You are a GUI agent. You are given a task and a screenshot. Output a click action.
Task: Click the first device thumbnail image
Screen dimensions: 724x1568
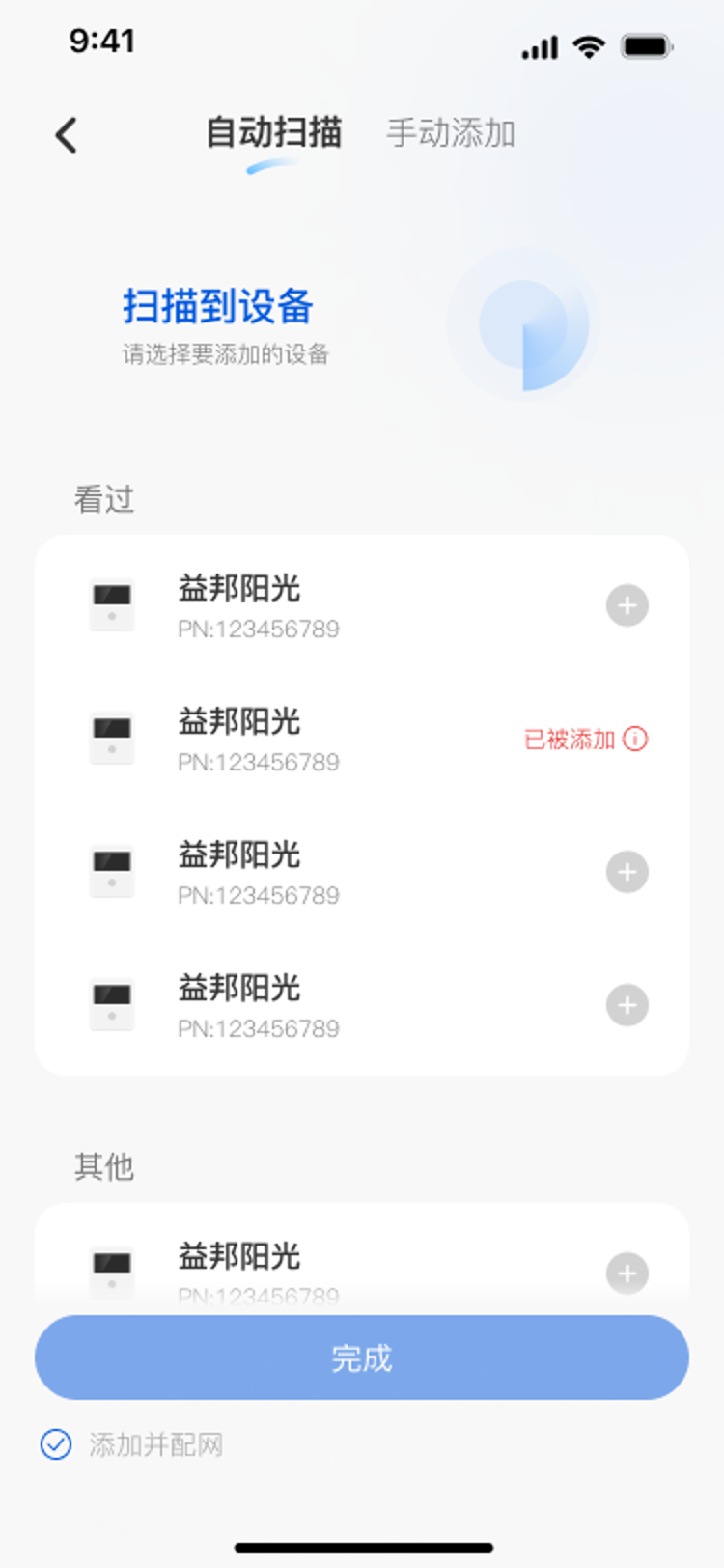click(x=111, y=605)
